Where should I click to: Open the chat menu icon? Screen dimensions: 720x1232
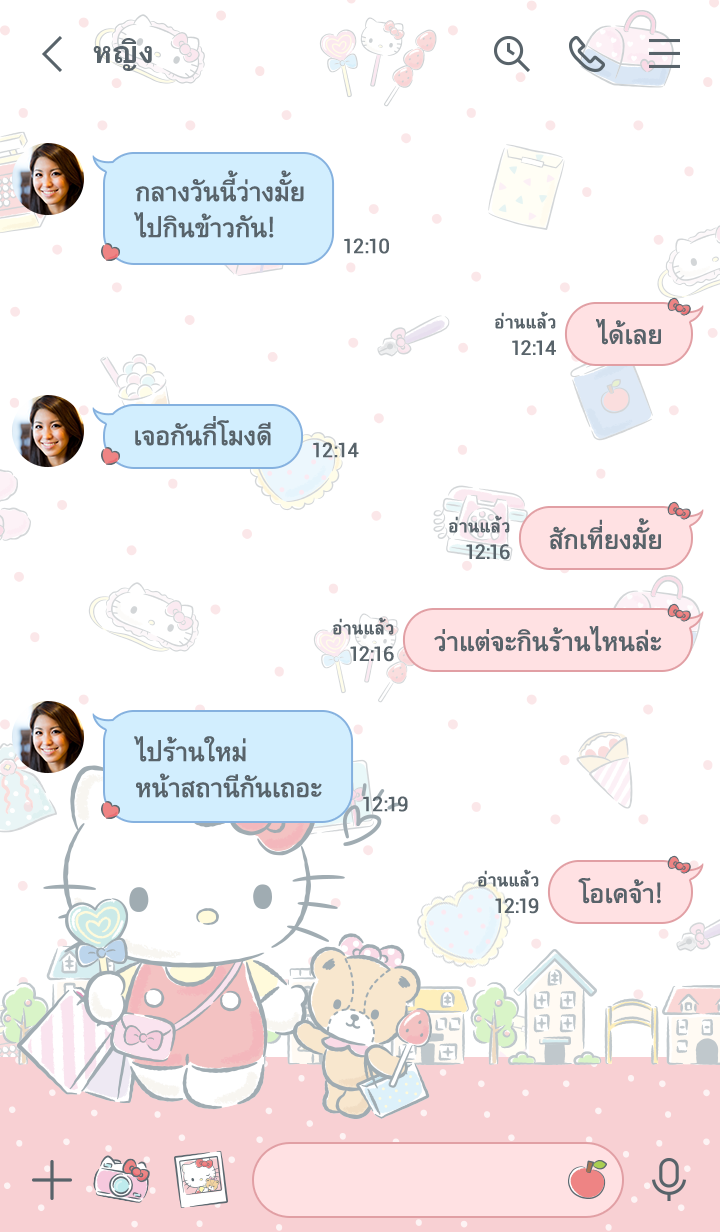(x=663, y=53)
